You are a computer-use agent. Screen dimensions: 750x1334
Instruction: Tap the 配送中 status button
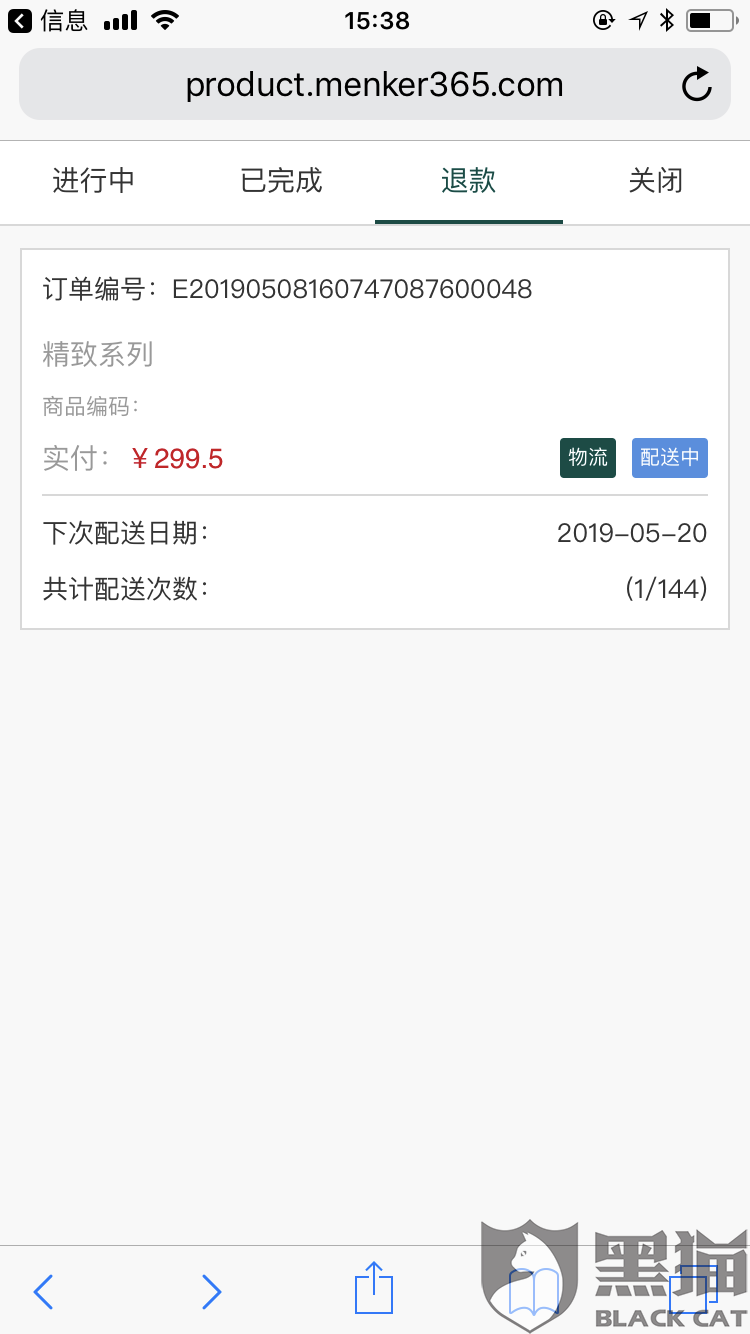(x=669, y=458)
